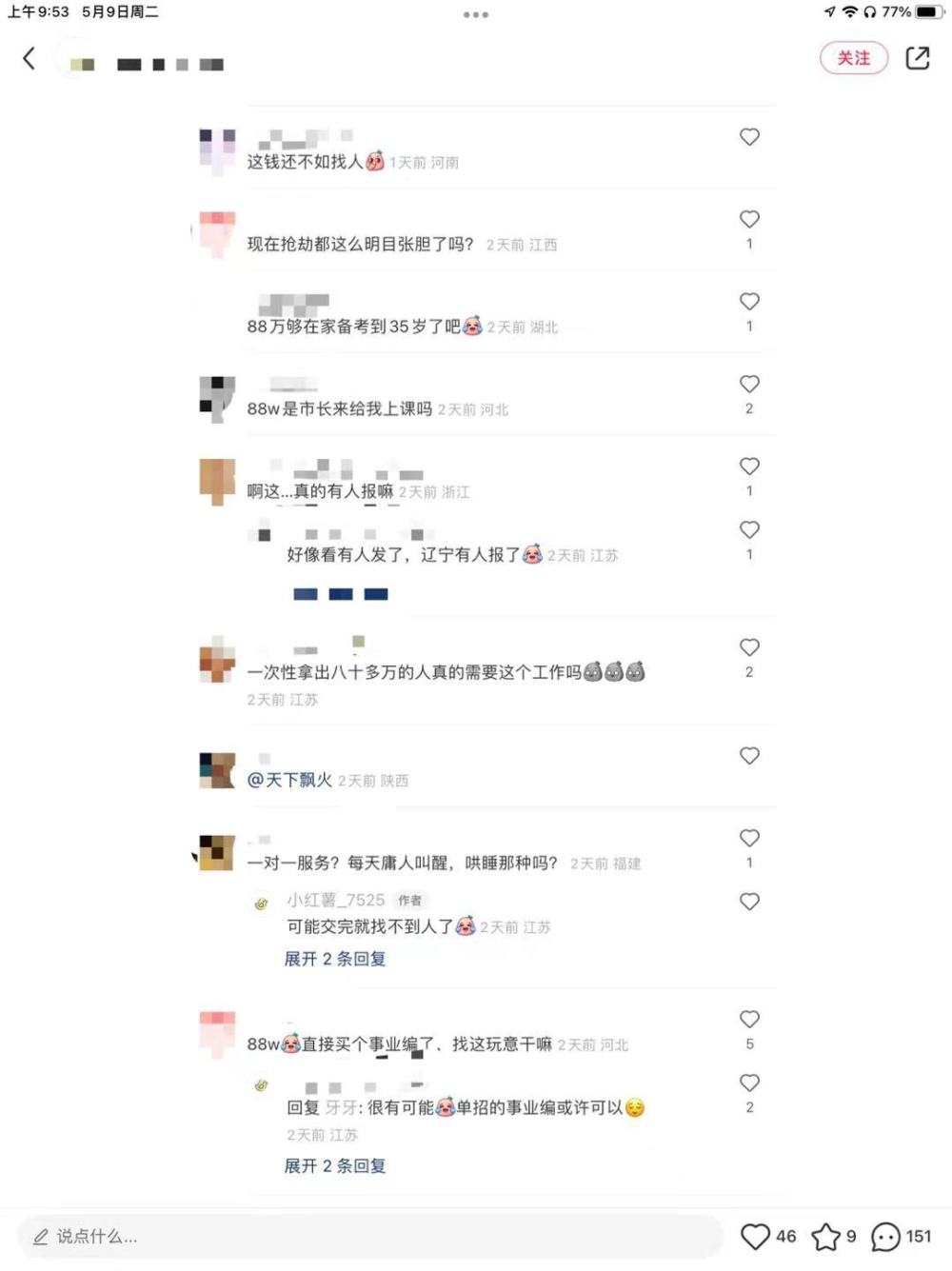Expand 2 replies under 可能交完就找不到人了
The image size is (952, 1271).
(x=334, y=959)
